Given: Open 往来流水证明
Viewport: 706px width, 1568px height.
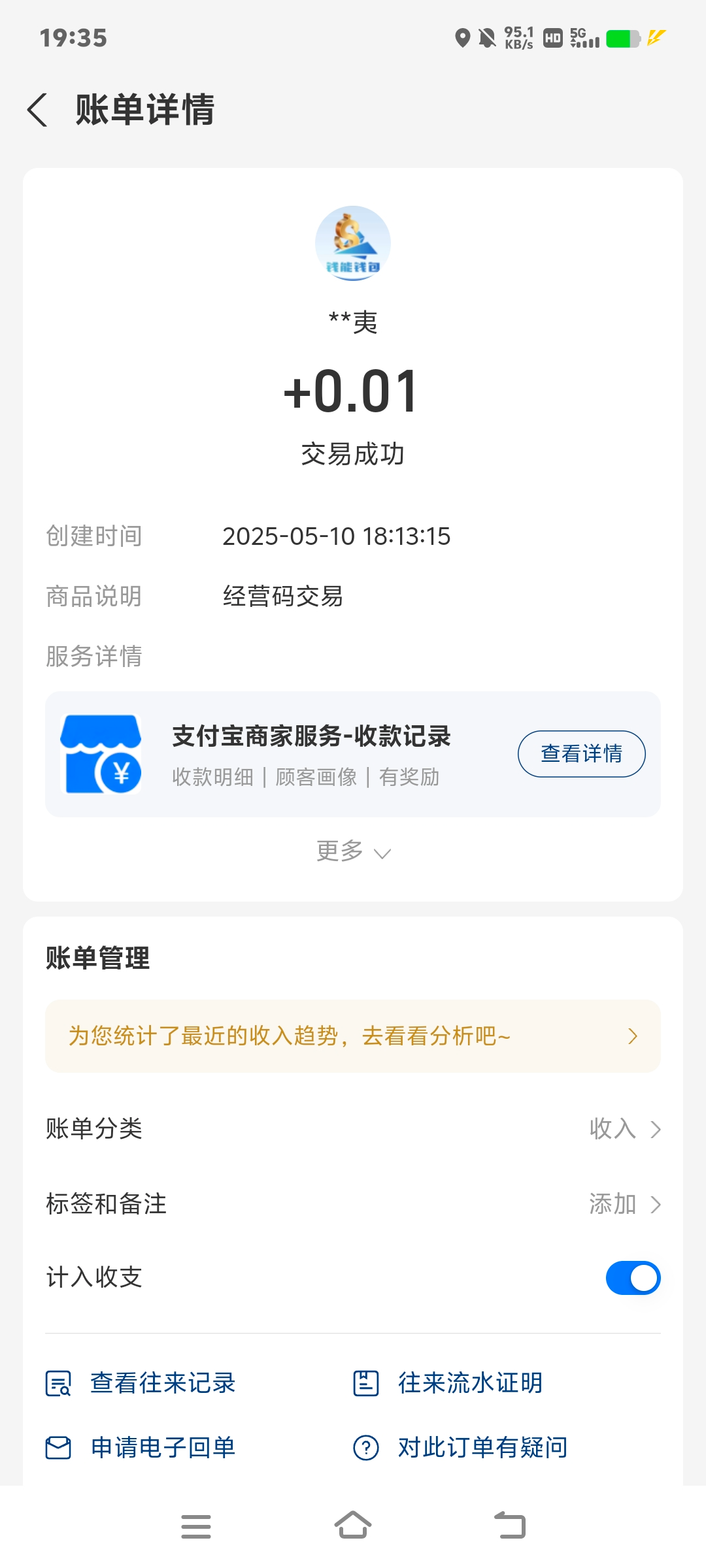Looking at the screenshot, I should (448, 1383).
